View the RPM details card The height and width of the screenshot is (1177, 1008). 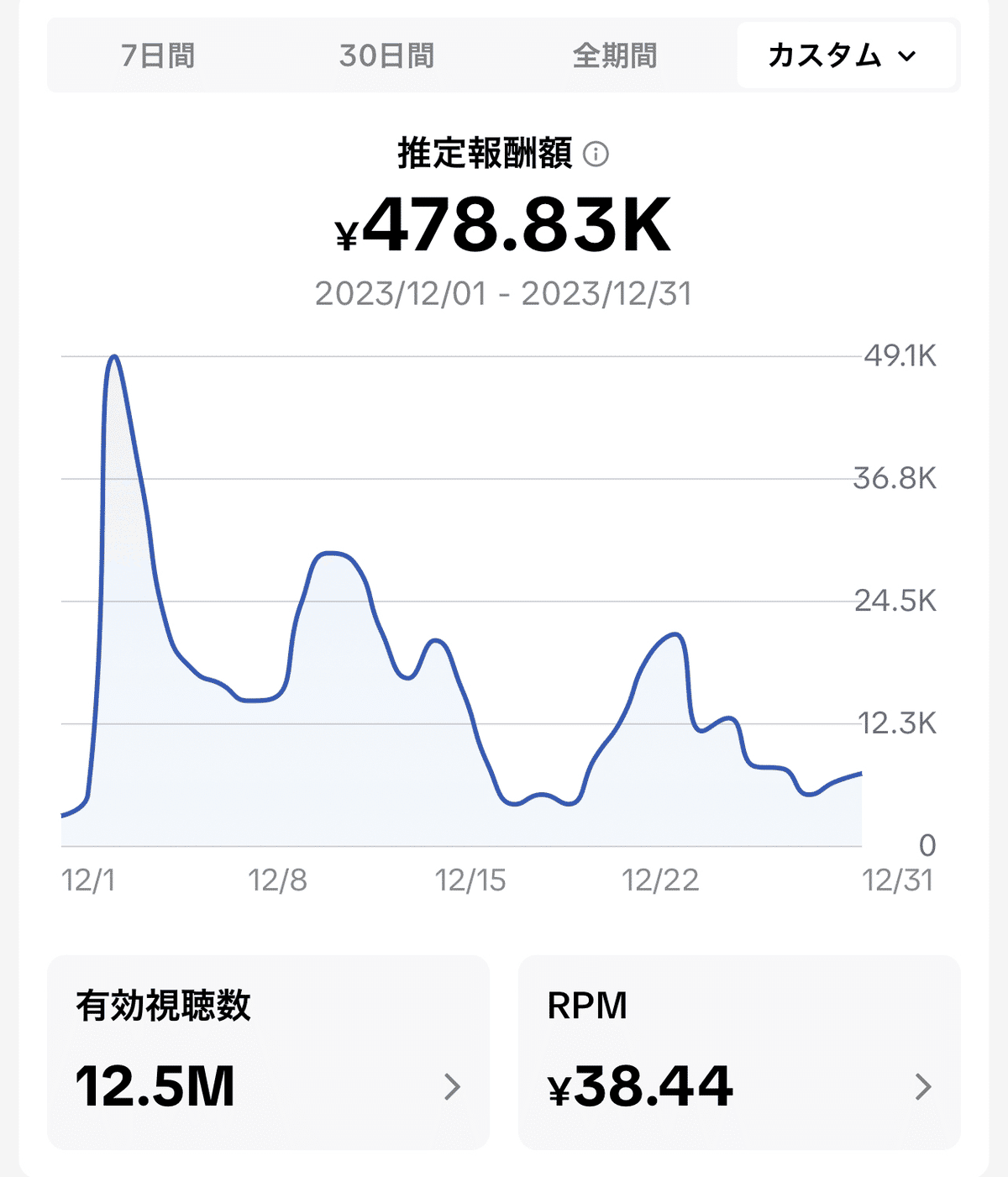pos(739,1053)
